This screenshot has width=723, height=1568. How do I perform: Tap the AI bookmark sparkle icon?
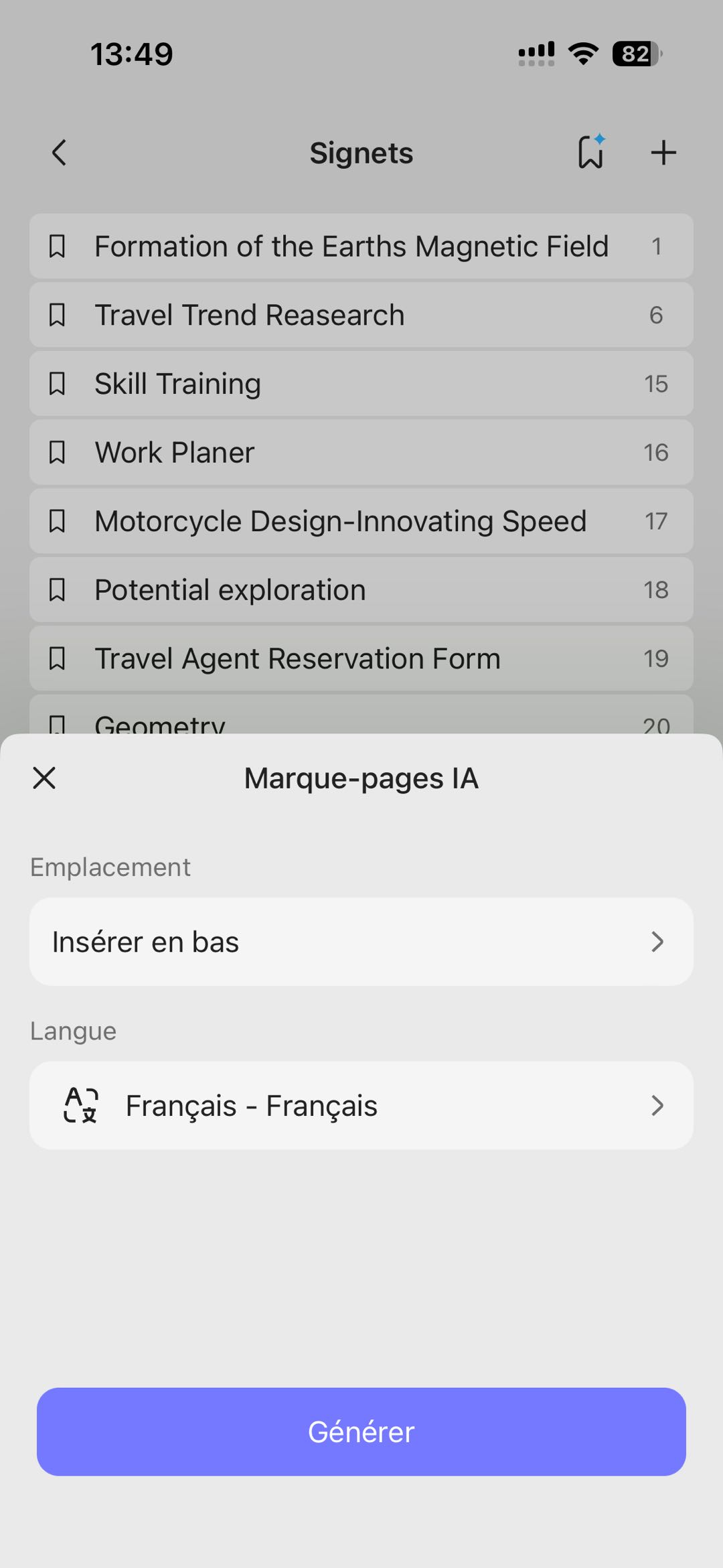[591, 152]
